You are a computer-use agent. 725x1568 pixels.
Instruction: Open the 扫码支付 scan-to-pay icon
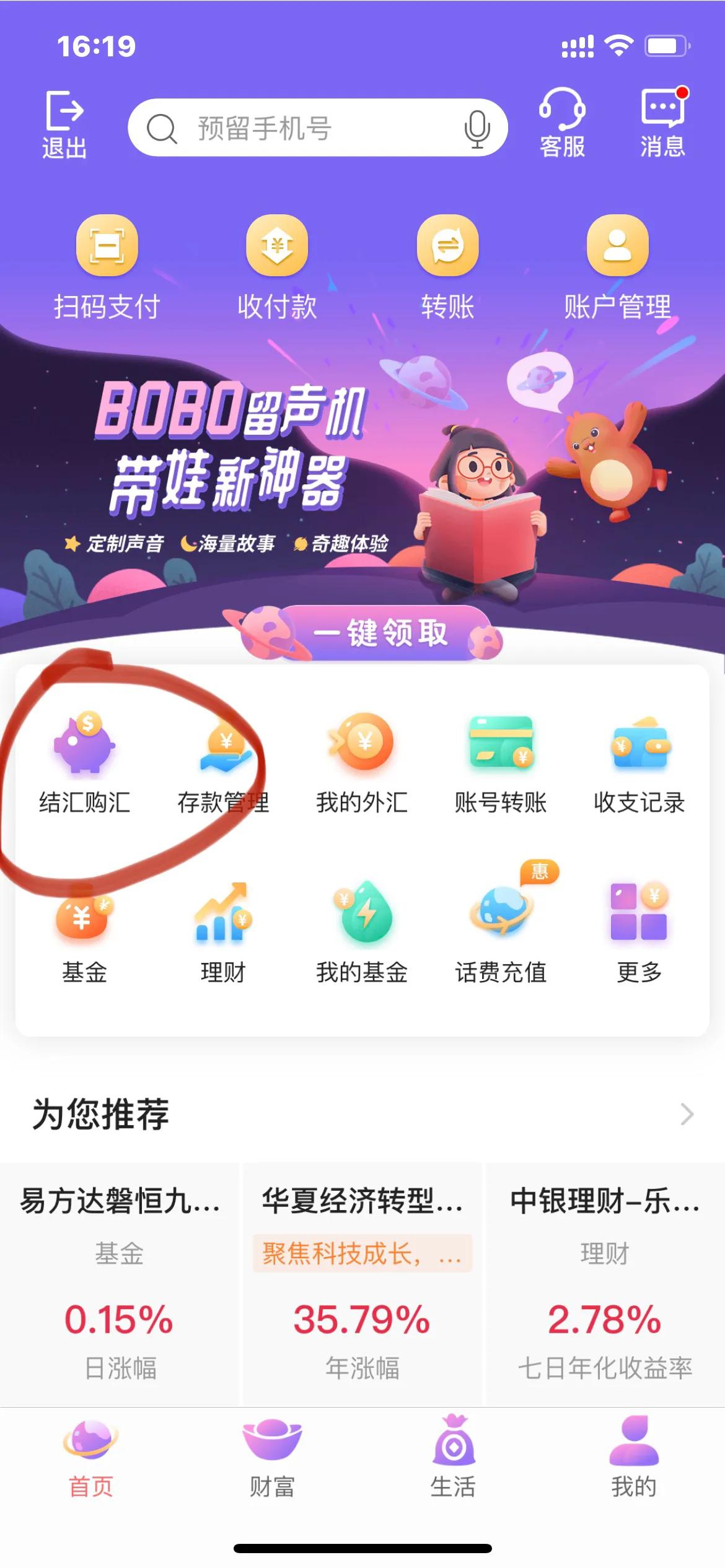pyautogui.click(x=107, y=265)
